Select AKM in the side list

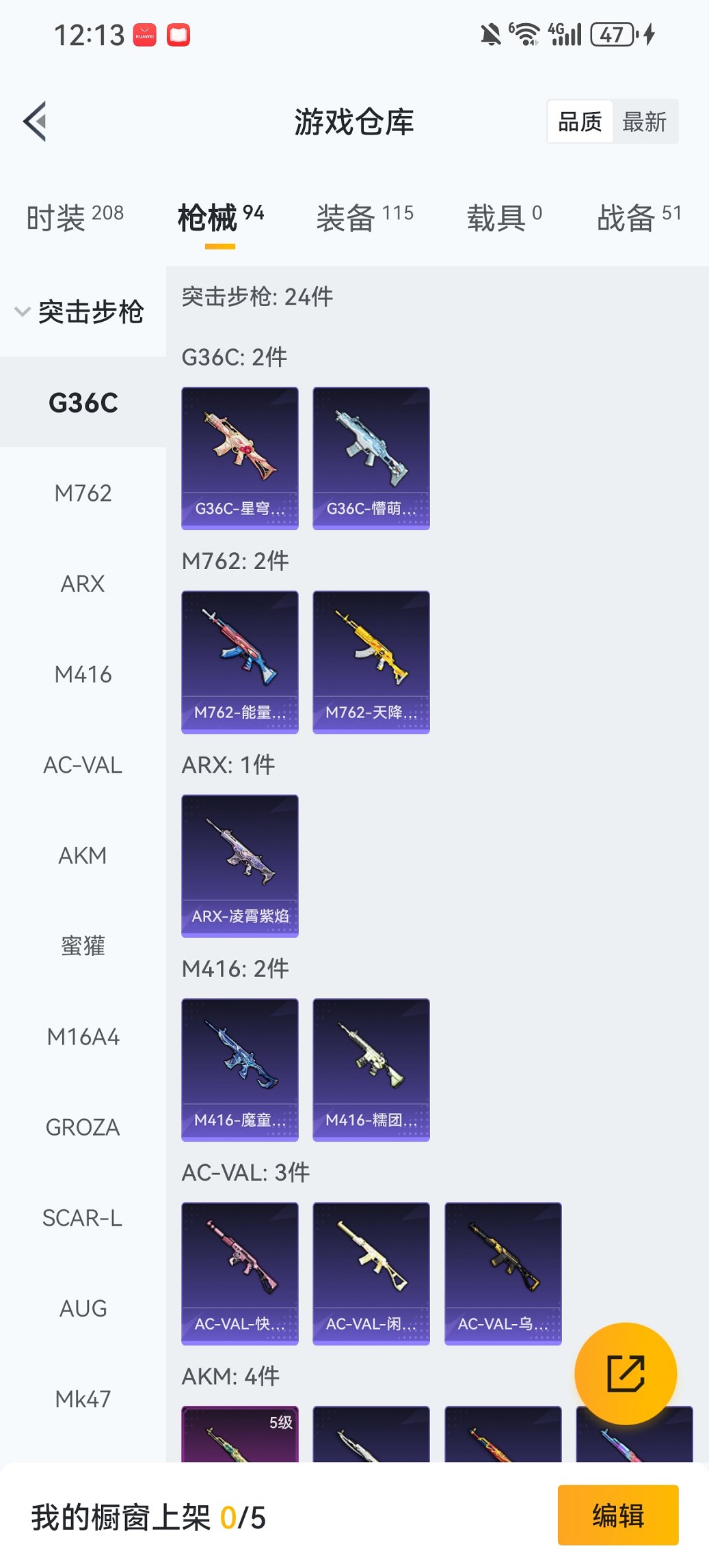click(83, 855)
